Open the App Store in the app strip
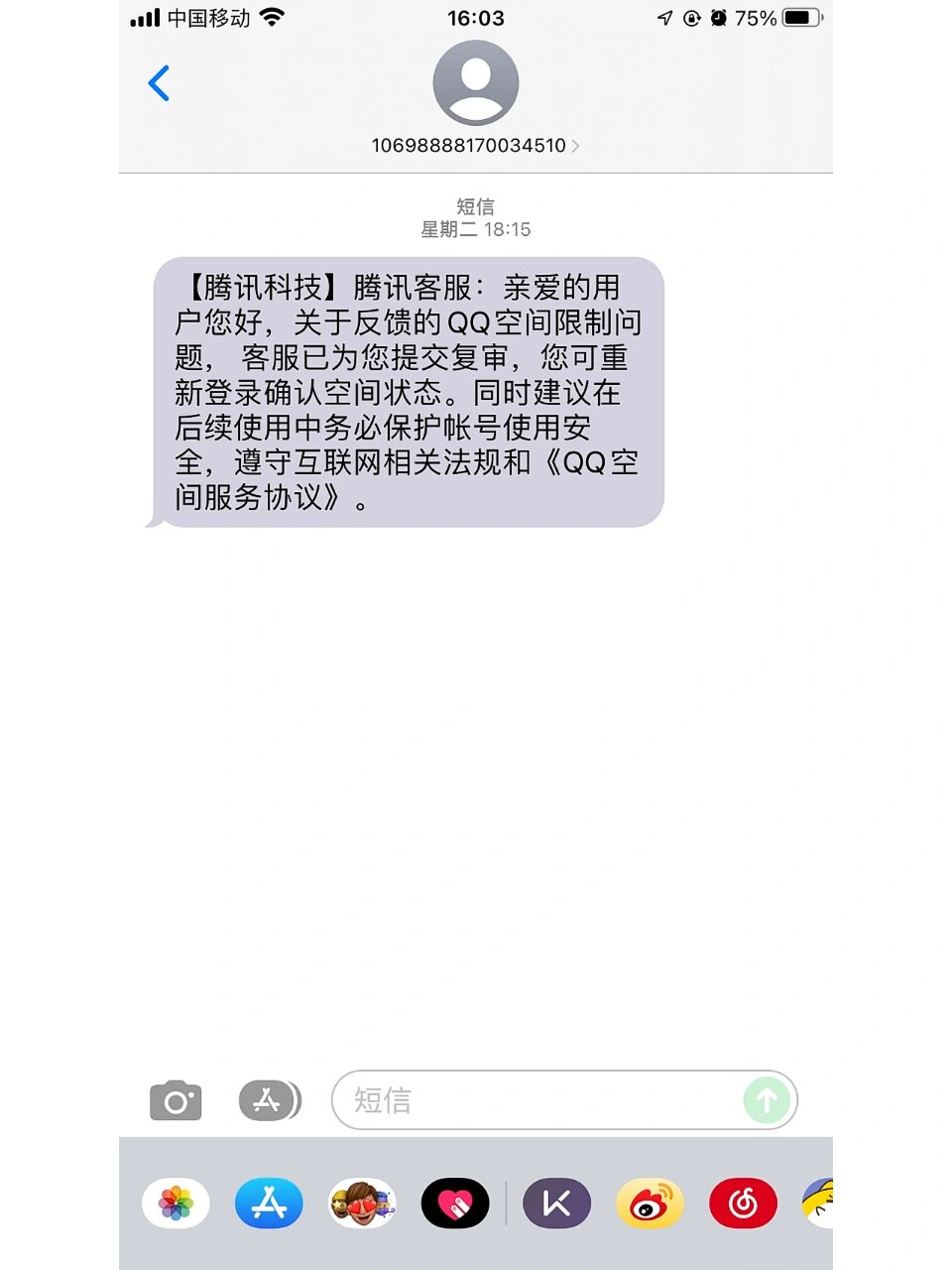Screen dimensions: 952x1270 click(x=269, y=1204)
